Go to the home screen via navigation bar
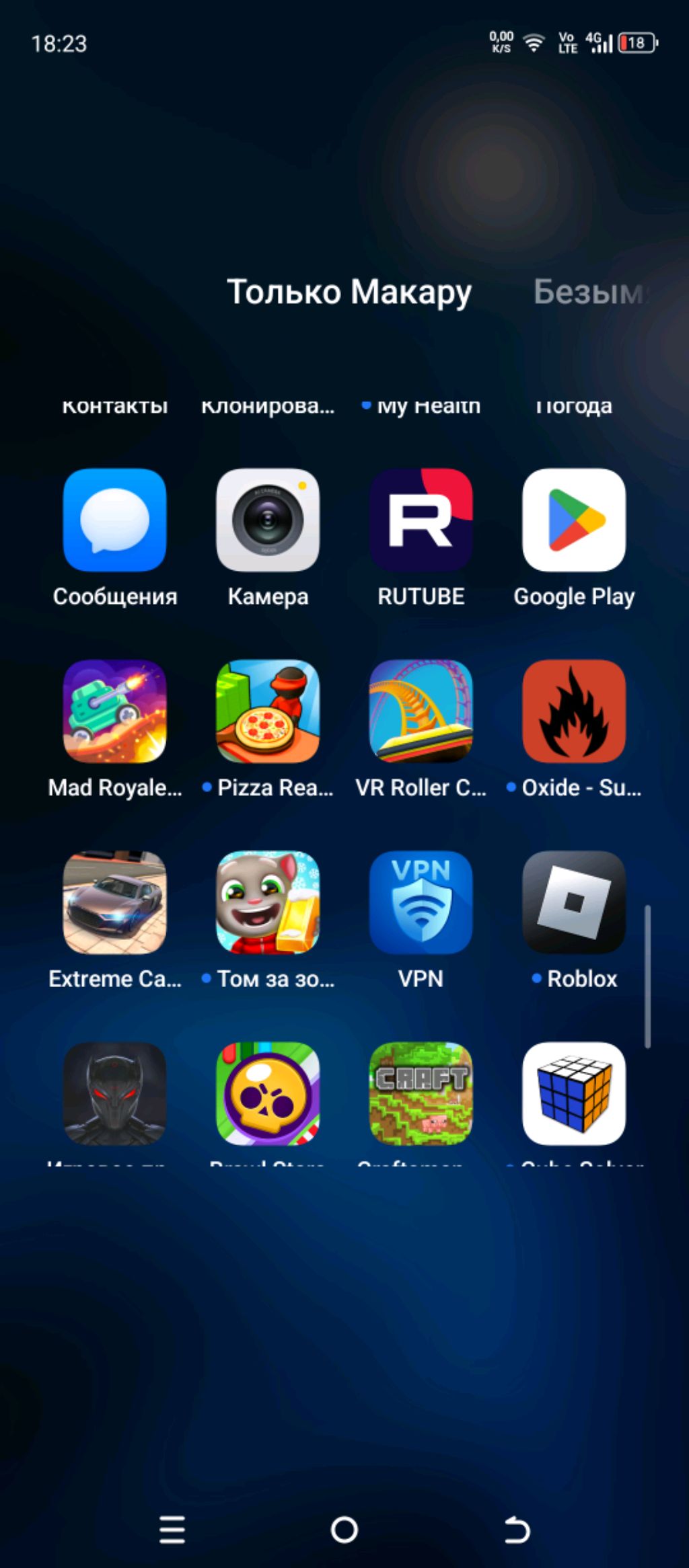Screen dimensions: 689x1568 click(x=344, y=1530)
